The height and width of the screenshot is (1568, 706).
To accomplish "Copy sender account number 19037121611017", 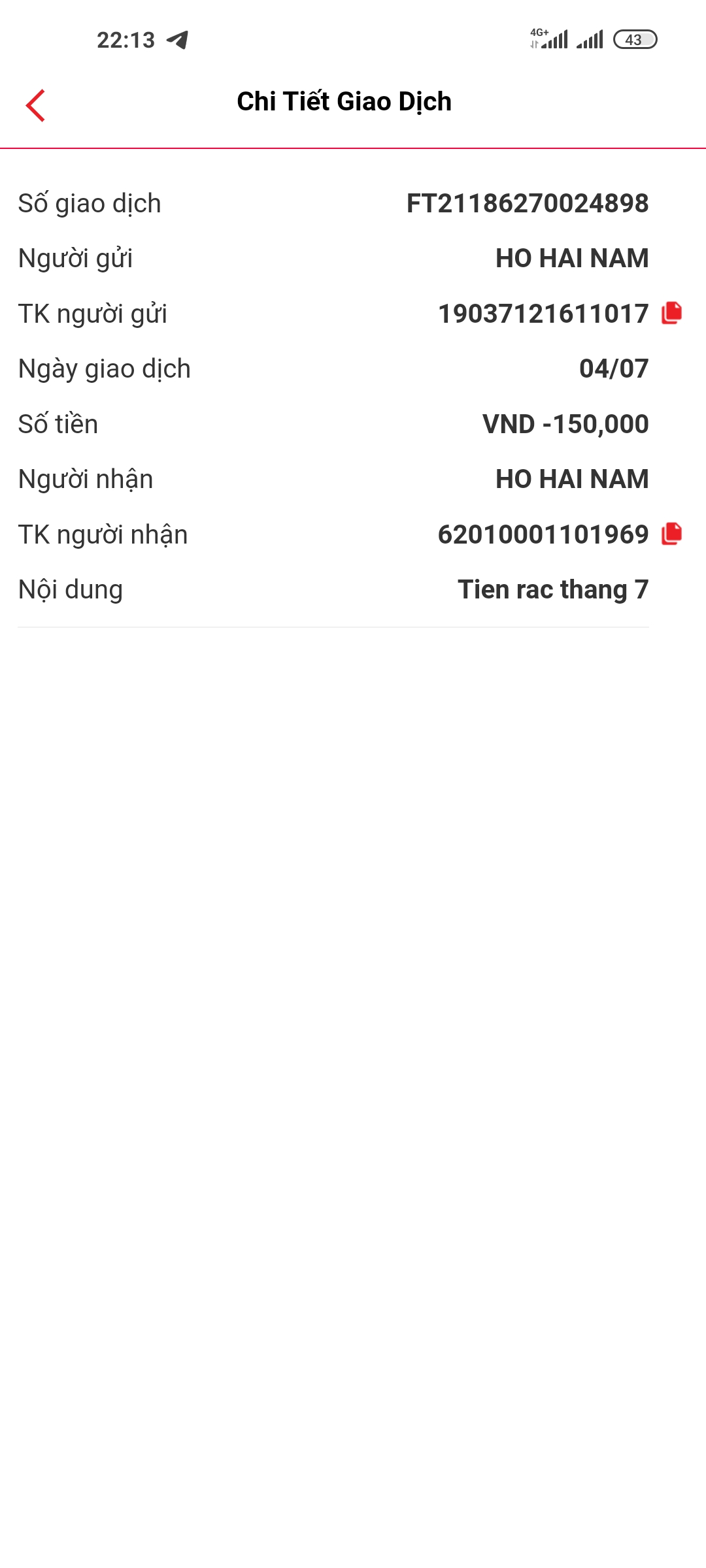I will click(x=671, y=313).
